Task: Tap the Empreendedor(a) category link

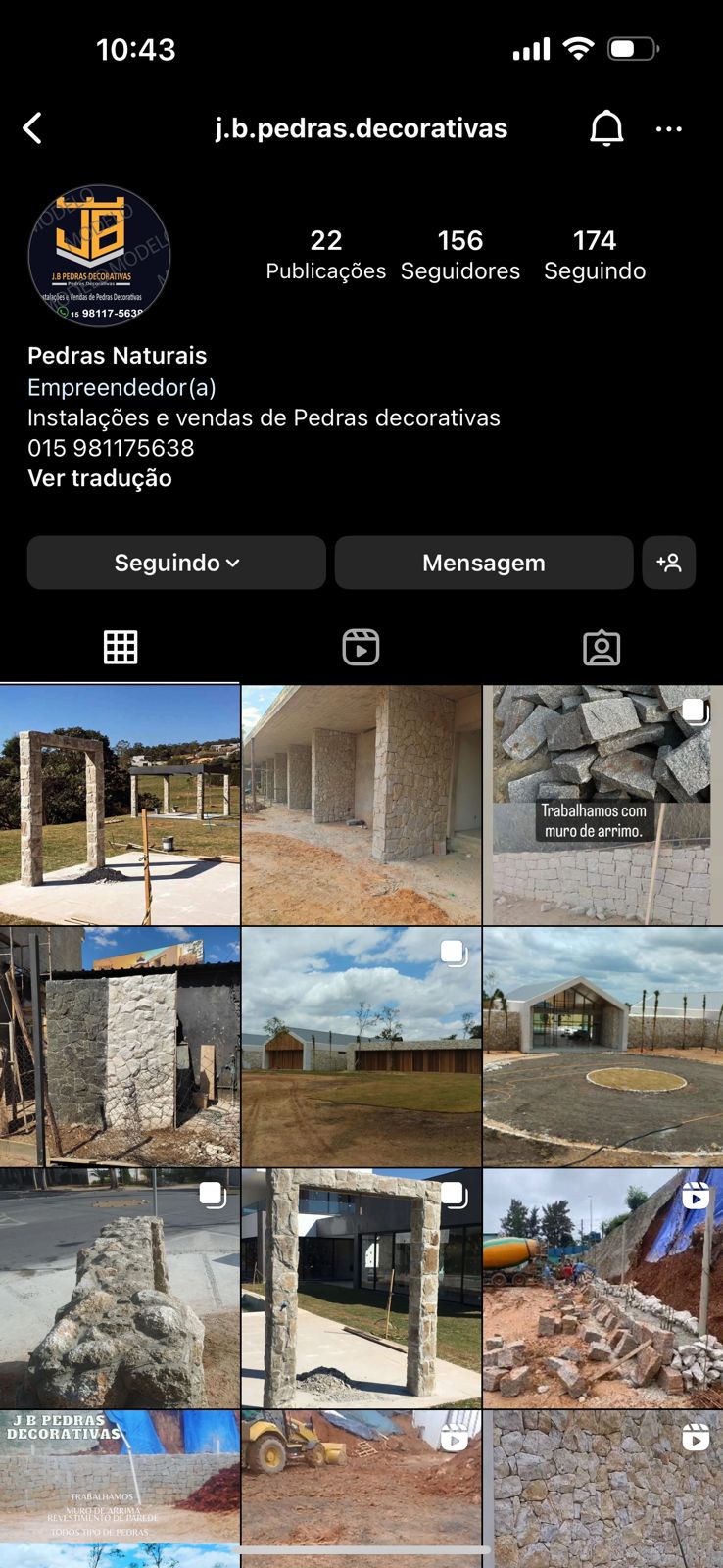Action: point(121,387)
